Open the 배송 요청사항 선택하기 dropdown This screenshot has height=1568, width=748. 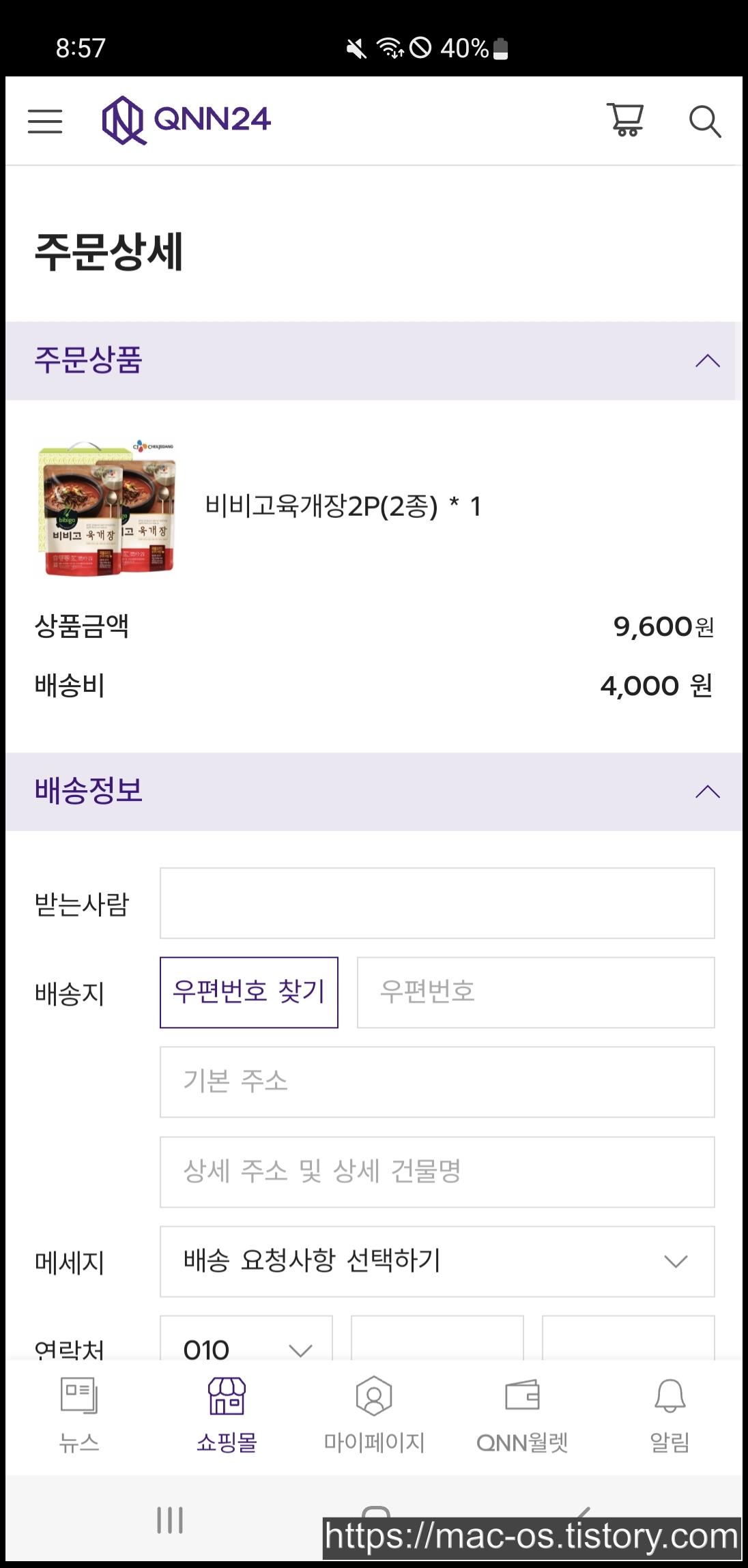coord(437,1261)
